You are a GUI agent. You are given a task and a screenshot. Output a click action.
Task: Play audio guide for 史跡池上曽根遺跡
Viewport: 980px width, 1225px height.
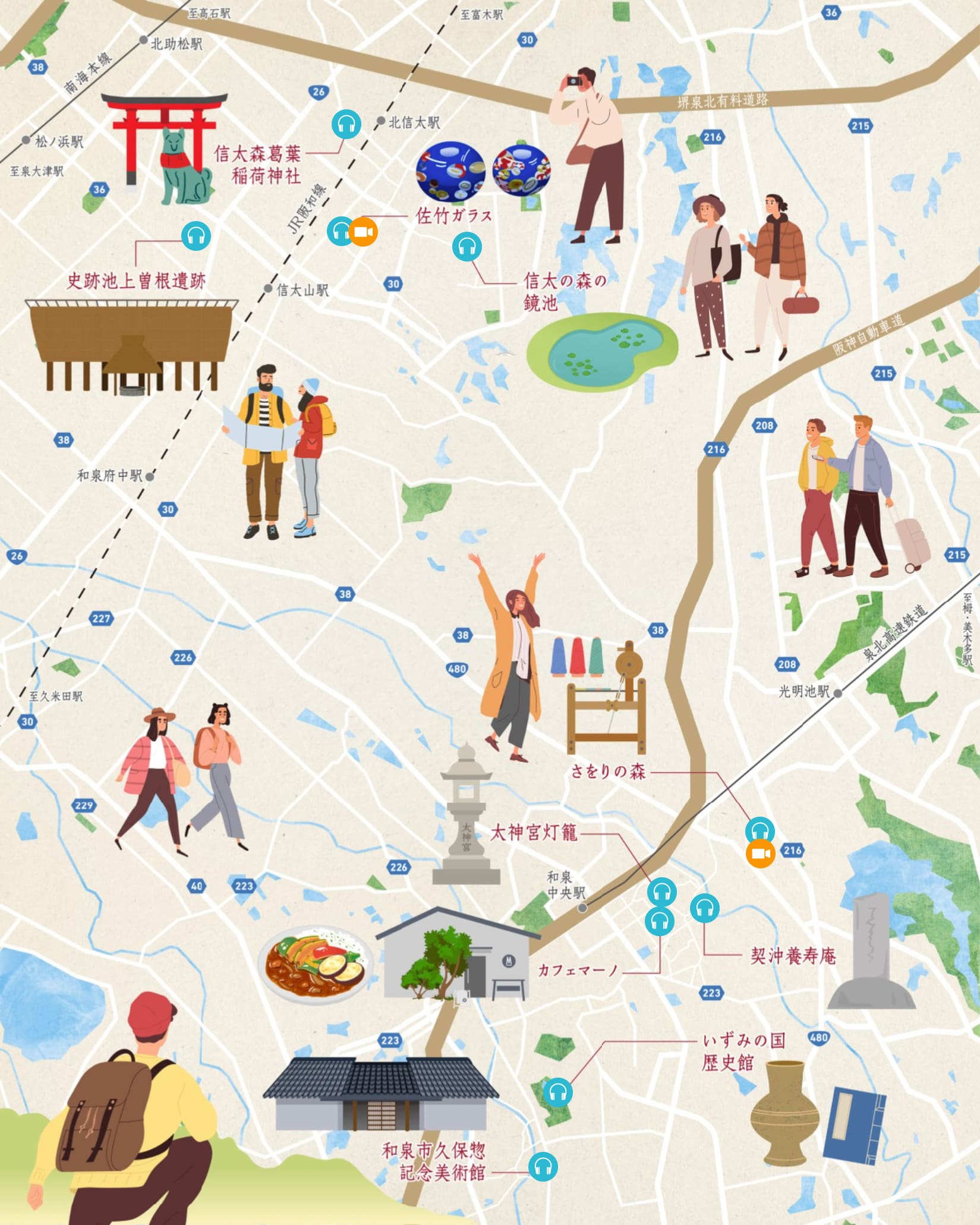(196, 236)
